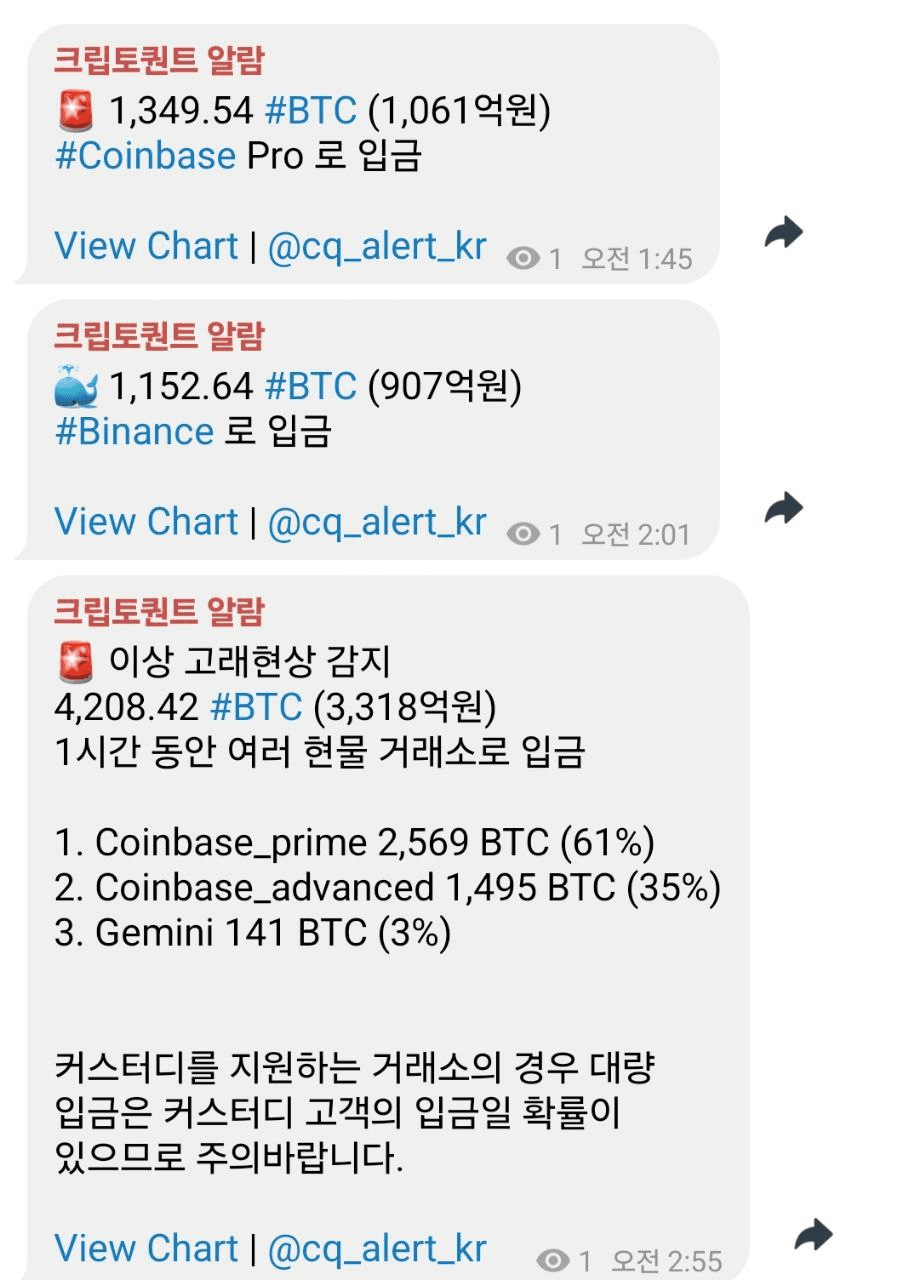Open @cq_alert_kr in Coinbase Pro message
Viewport: 919px width, 1280px height.
tap(377, 246)
